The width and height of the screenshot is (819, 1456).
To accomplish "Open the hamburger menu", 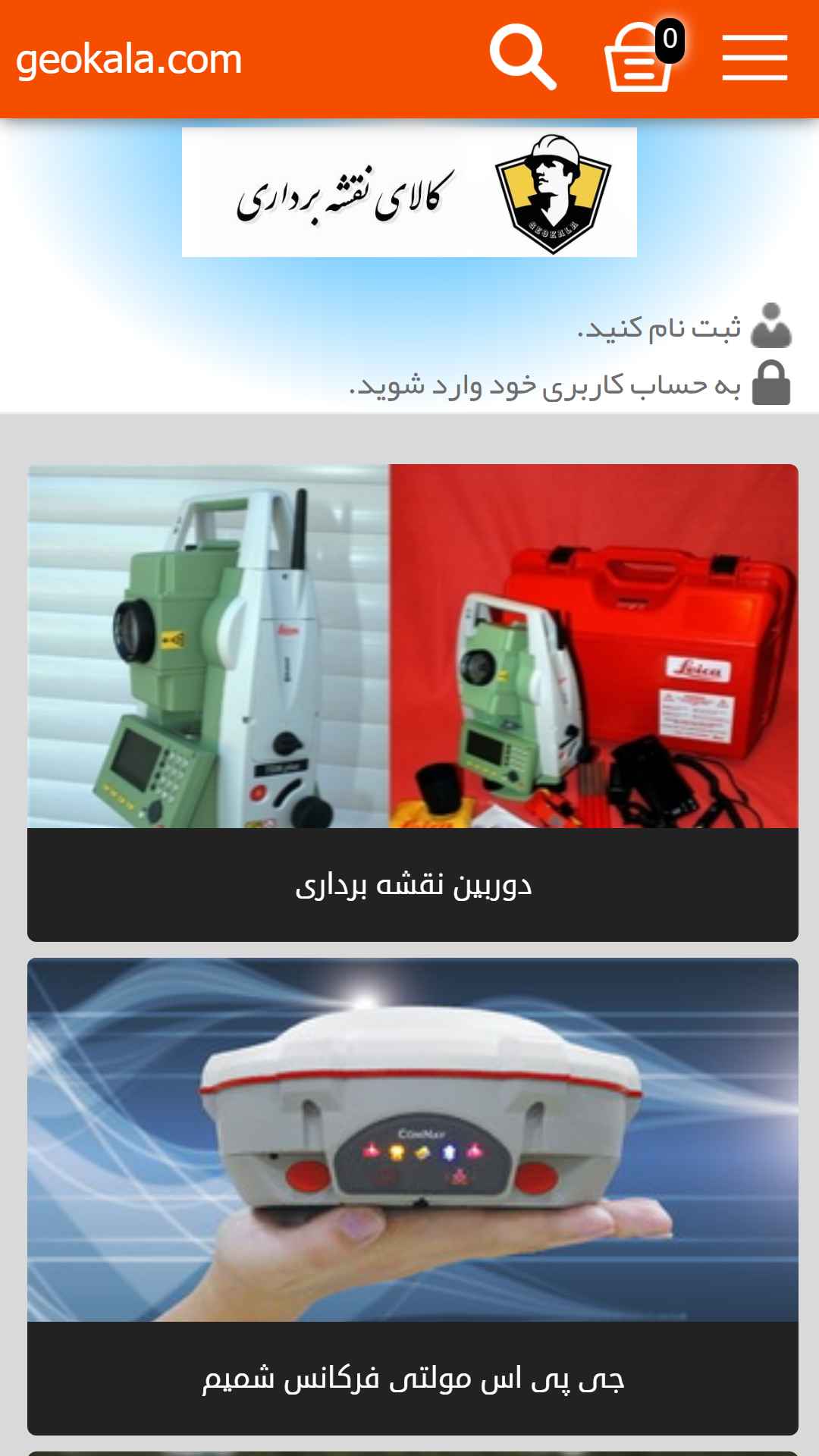I will click(x=755, y=58).
